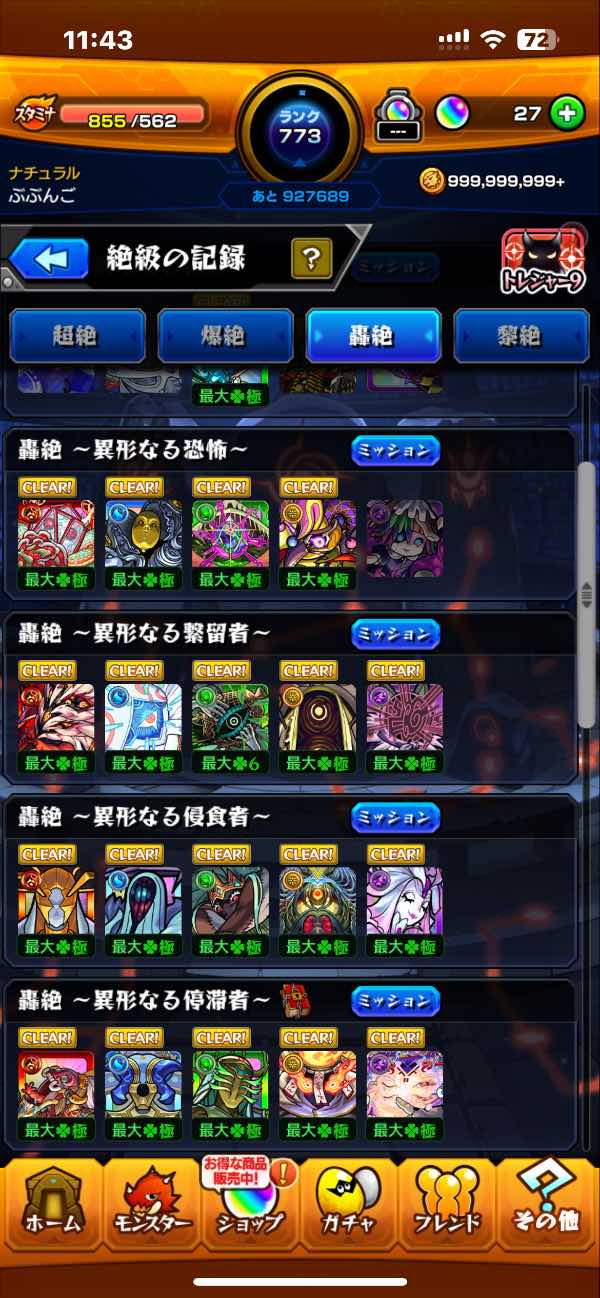
Task: Open ミッション for 異形なる繋留者
Action: coord(396,634)
